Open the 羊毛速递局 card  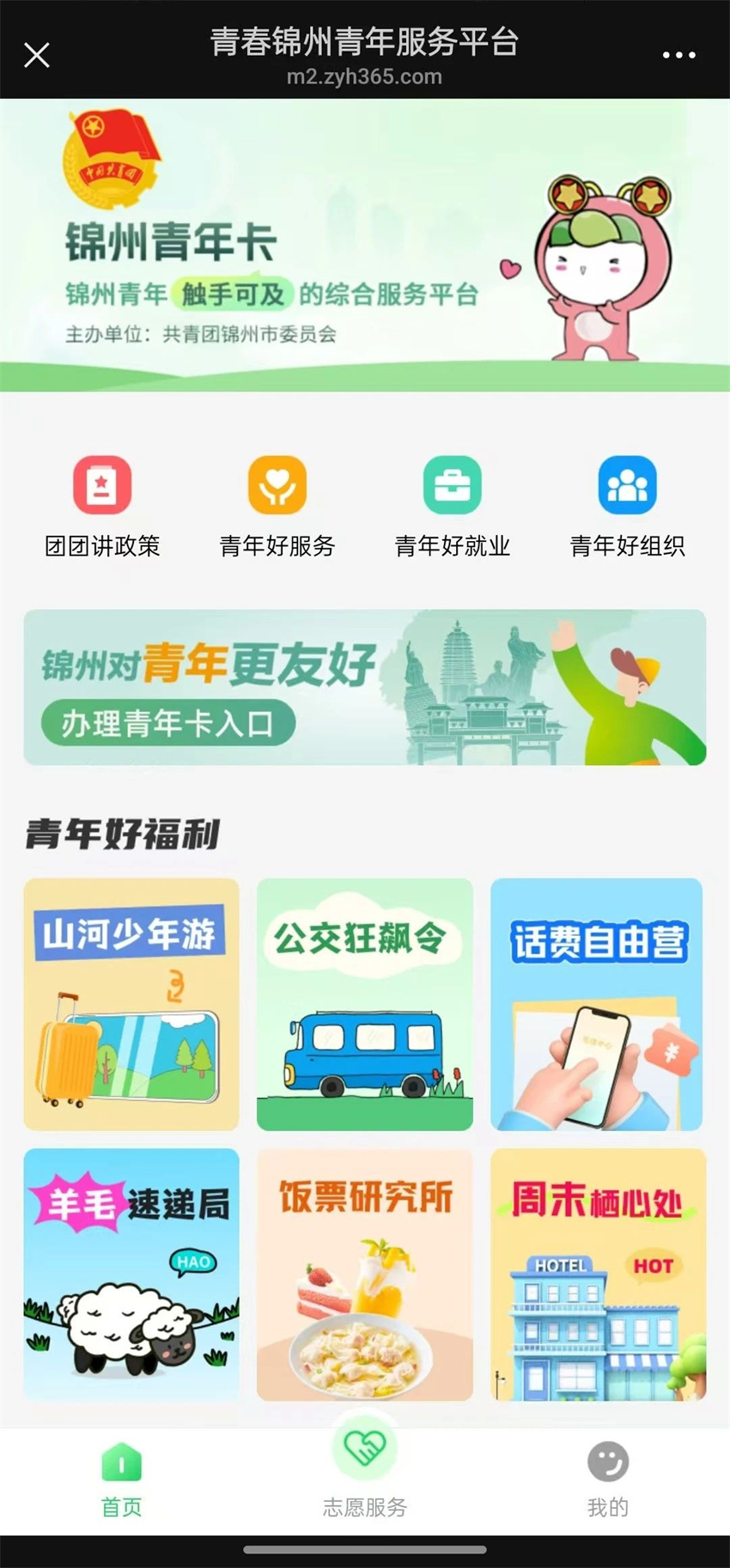[131, 1274]
